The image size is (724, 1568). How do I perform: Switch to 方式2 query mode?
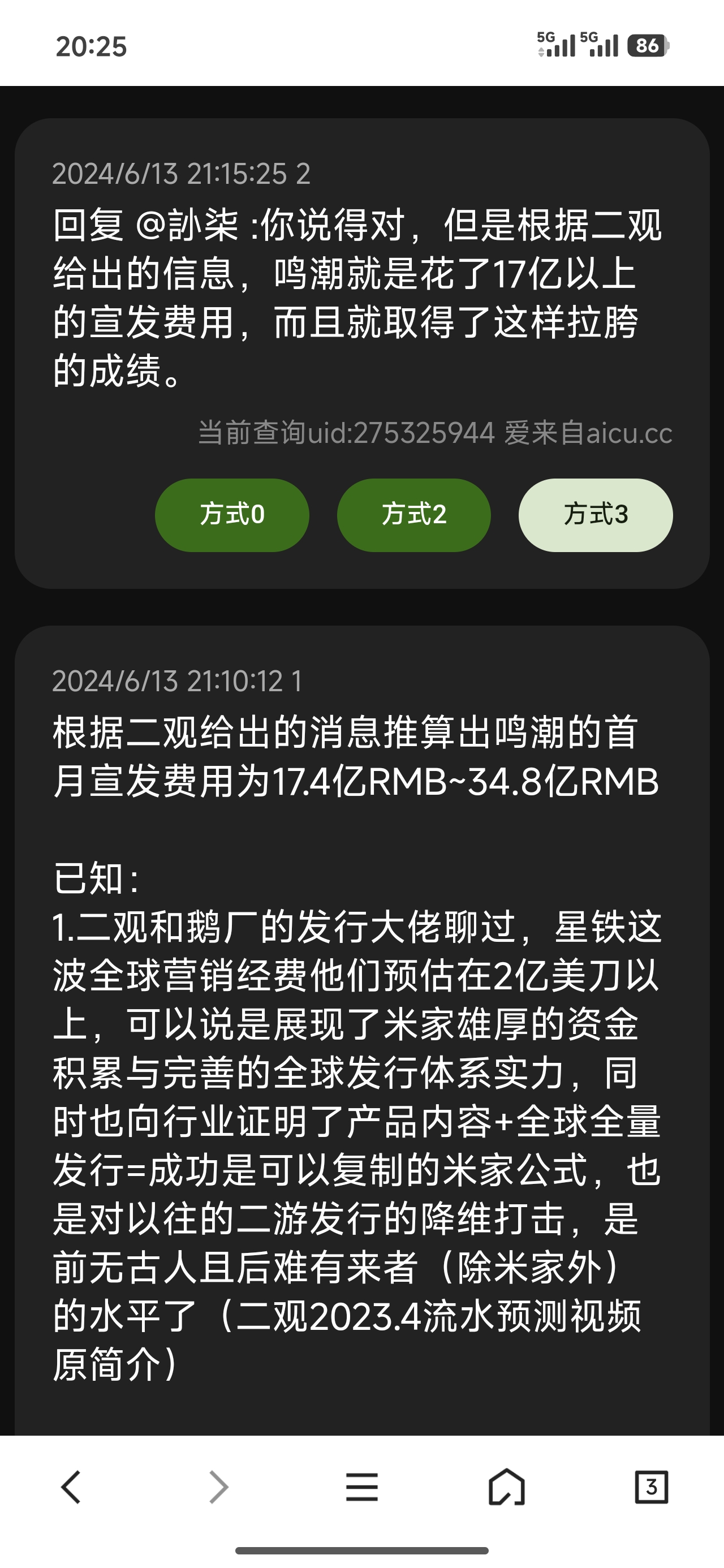[413, 515]
